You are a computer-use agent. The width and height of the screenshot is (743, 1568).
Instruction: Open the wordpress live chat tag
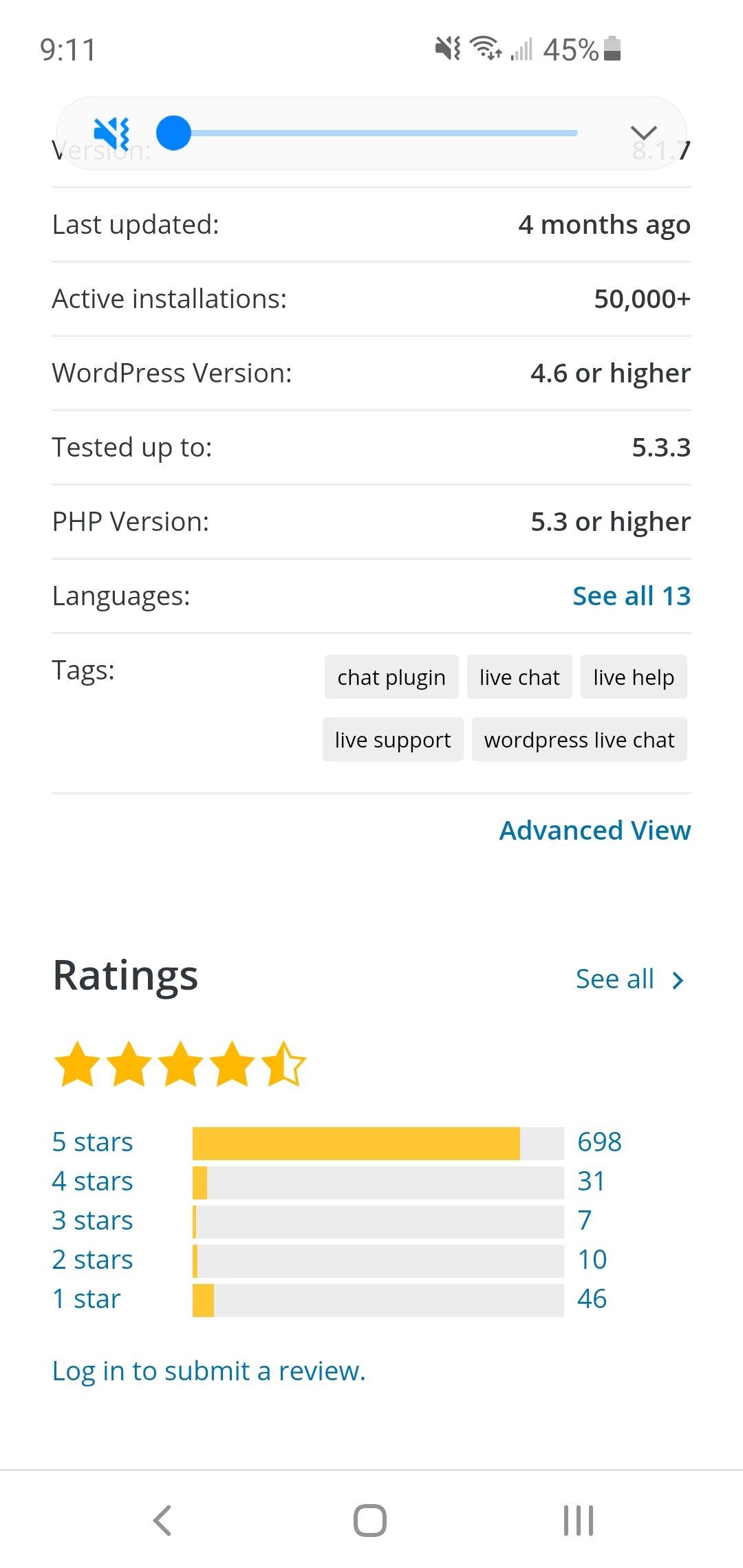point(579,740)
